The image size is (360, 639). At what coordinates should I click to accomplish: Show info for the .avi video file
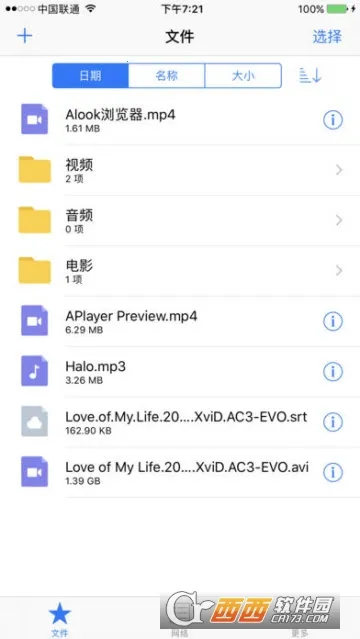click(333, 472)
